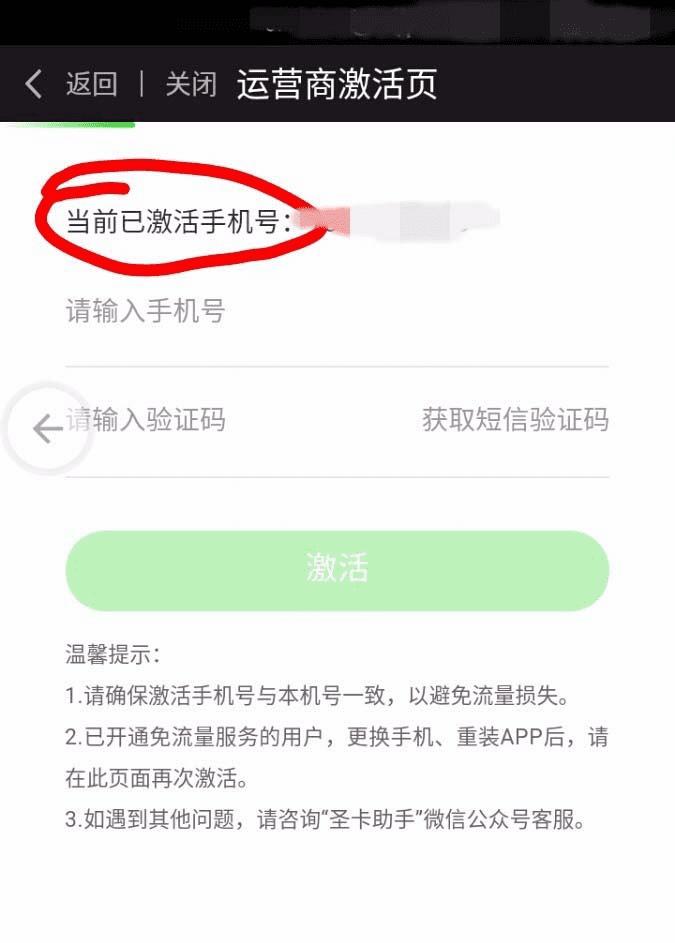Tap the floating circular back arrow
The width and height of the screenshot is (675, 943).
coord(47,429)
